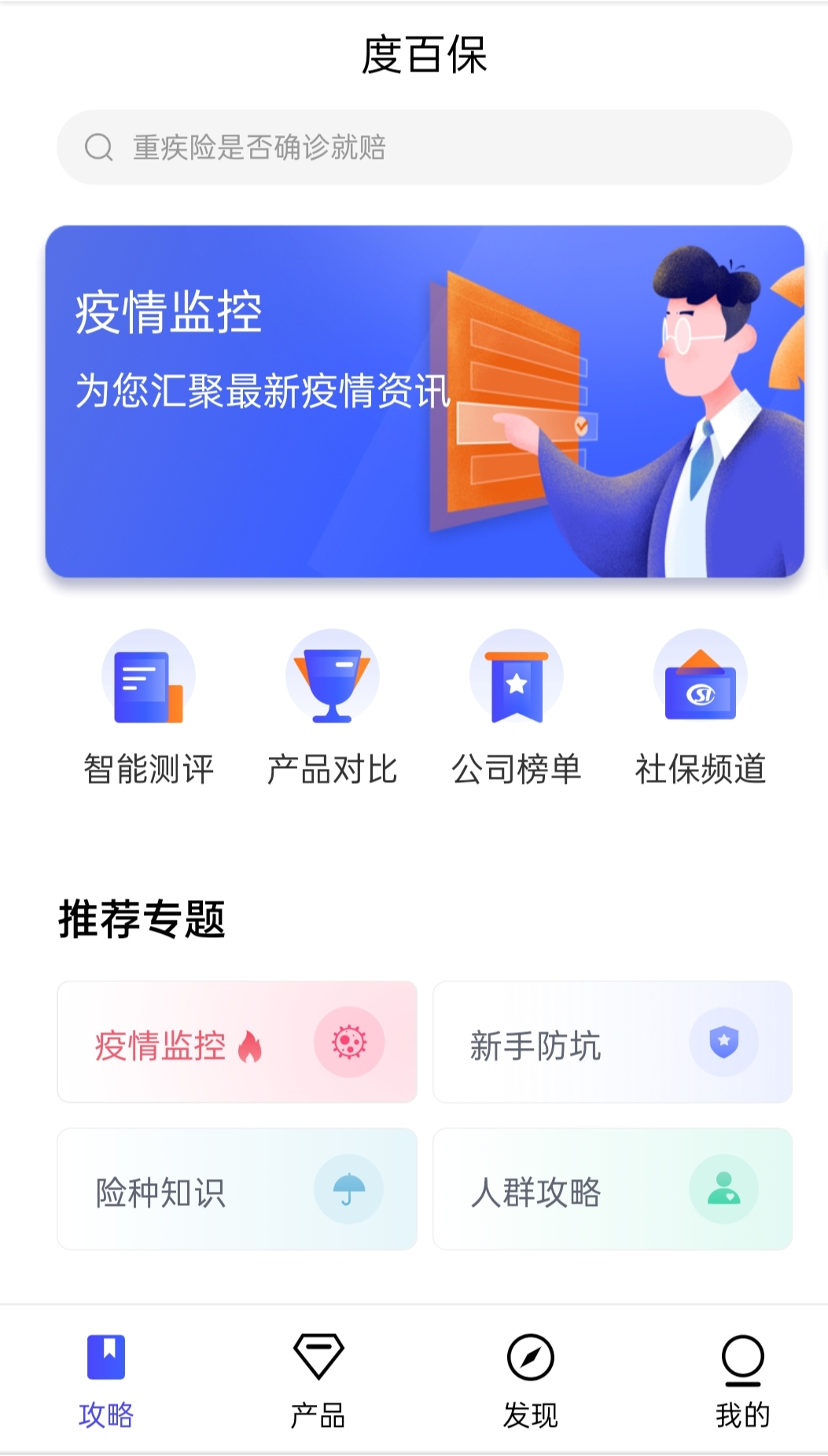Image resolution: width=828 pixels, height=1456 pixels.
Task: Open 智能测评
Action: click(x=148, y=708)
